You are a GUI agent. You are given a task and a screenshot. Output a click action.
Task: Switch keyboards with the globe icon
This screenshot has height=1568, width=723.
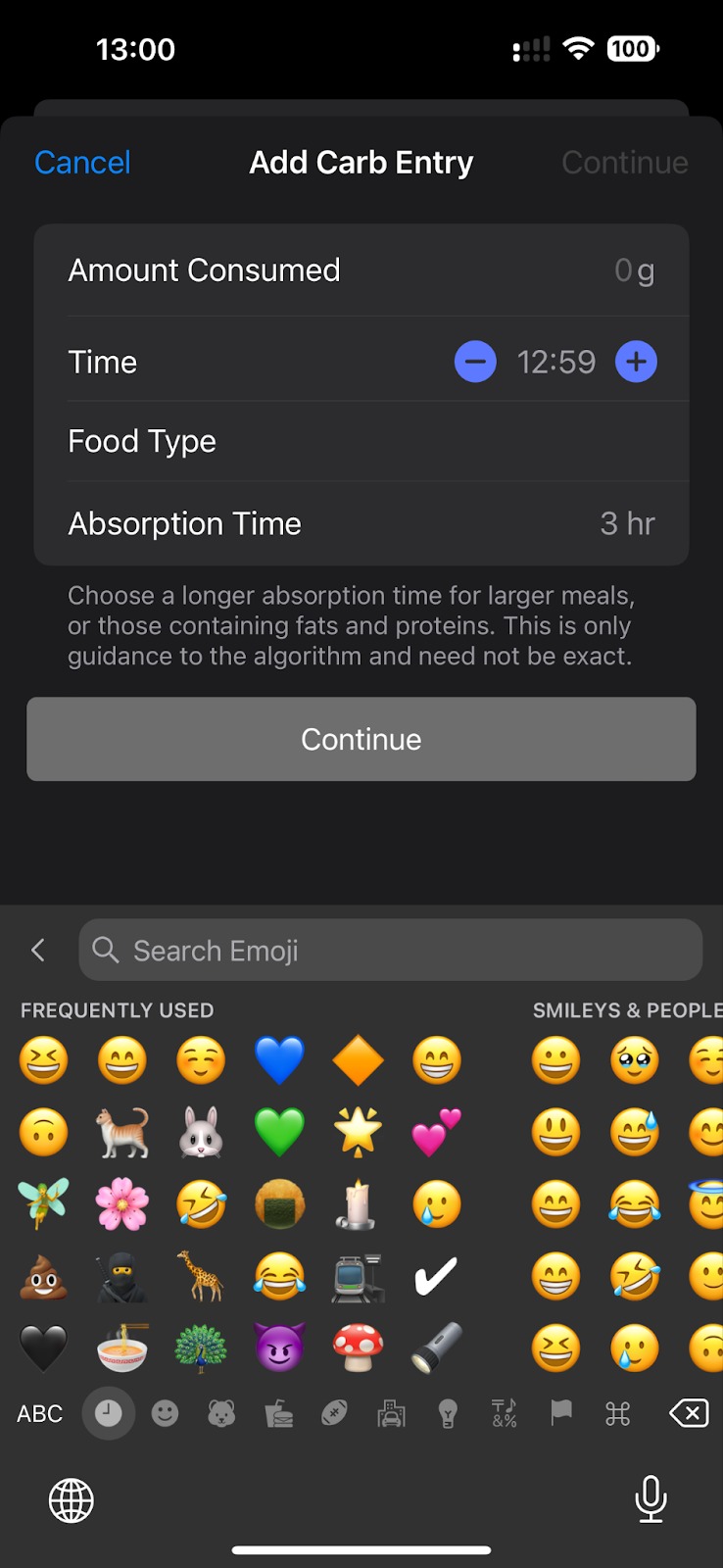click(x=72, y=1500)
